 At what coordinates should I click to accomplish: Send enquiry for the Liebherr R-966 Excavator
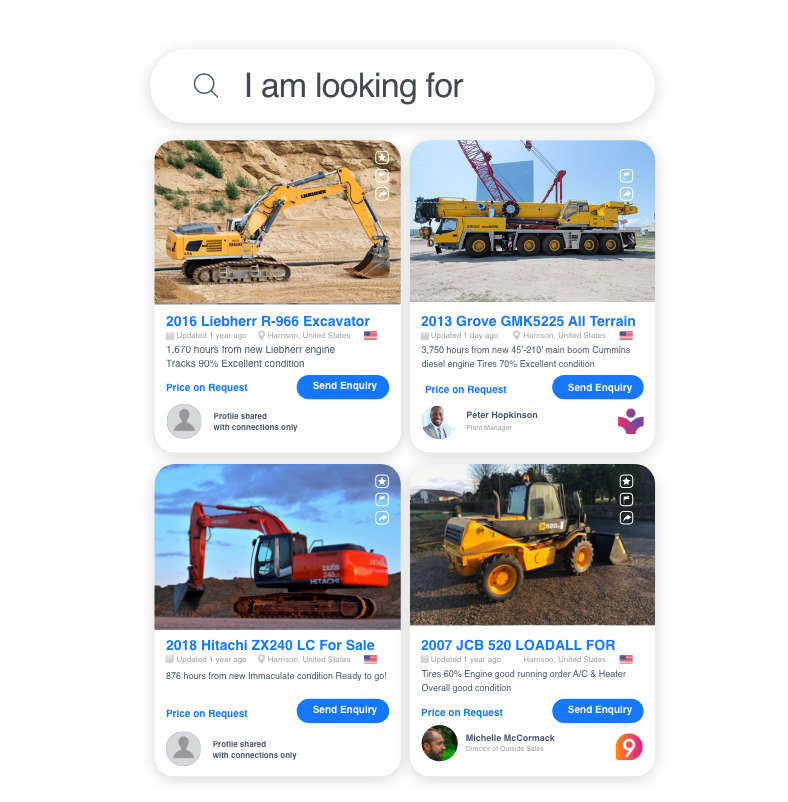click(343, 387)
